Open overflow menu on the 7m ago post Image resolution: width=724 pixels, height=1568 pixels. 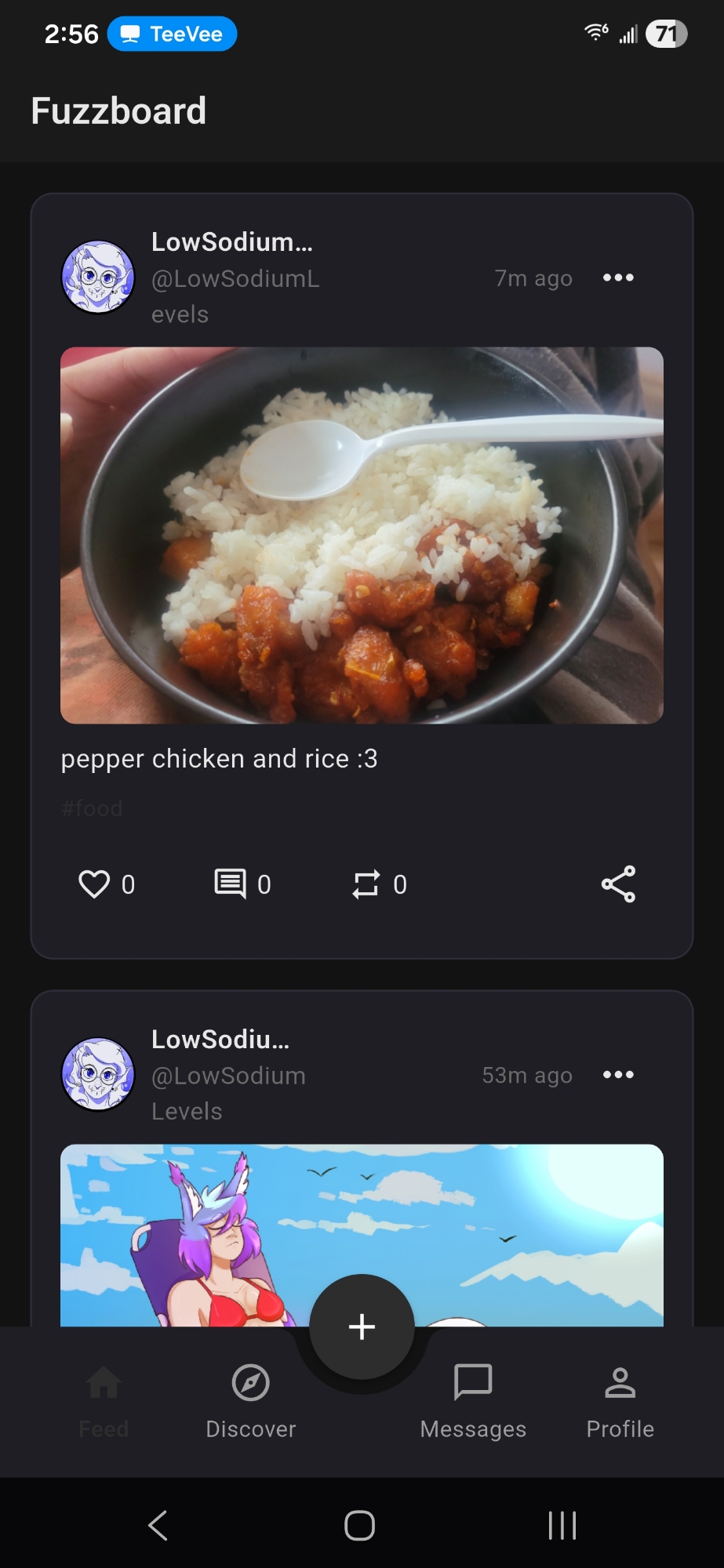(618, 278)
